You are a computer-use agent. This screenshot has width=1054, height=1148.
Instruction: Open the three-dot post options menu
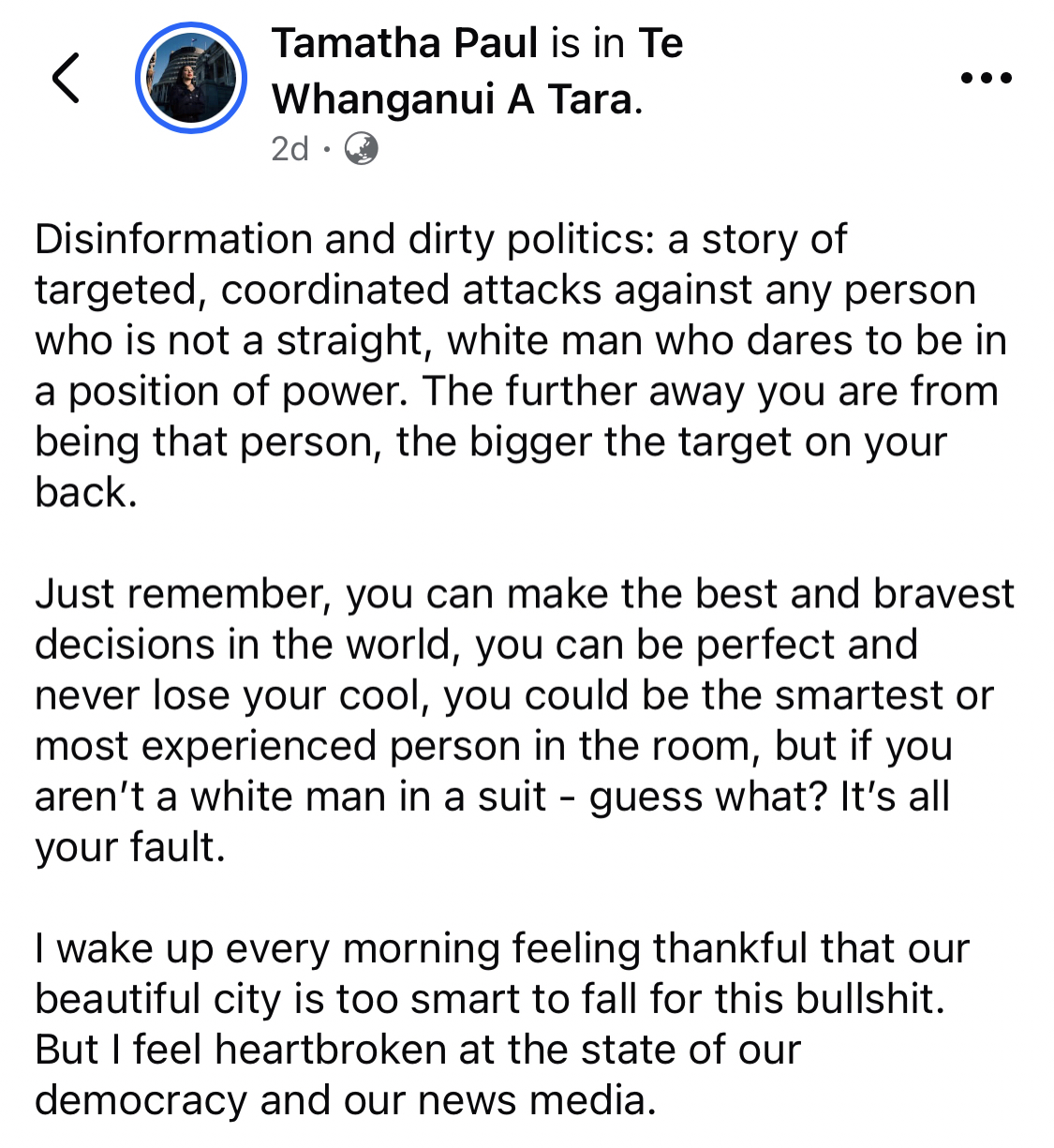[x=986, y=78]
